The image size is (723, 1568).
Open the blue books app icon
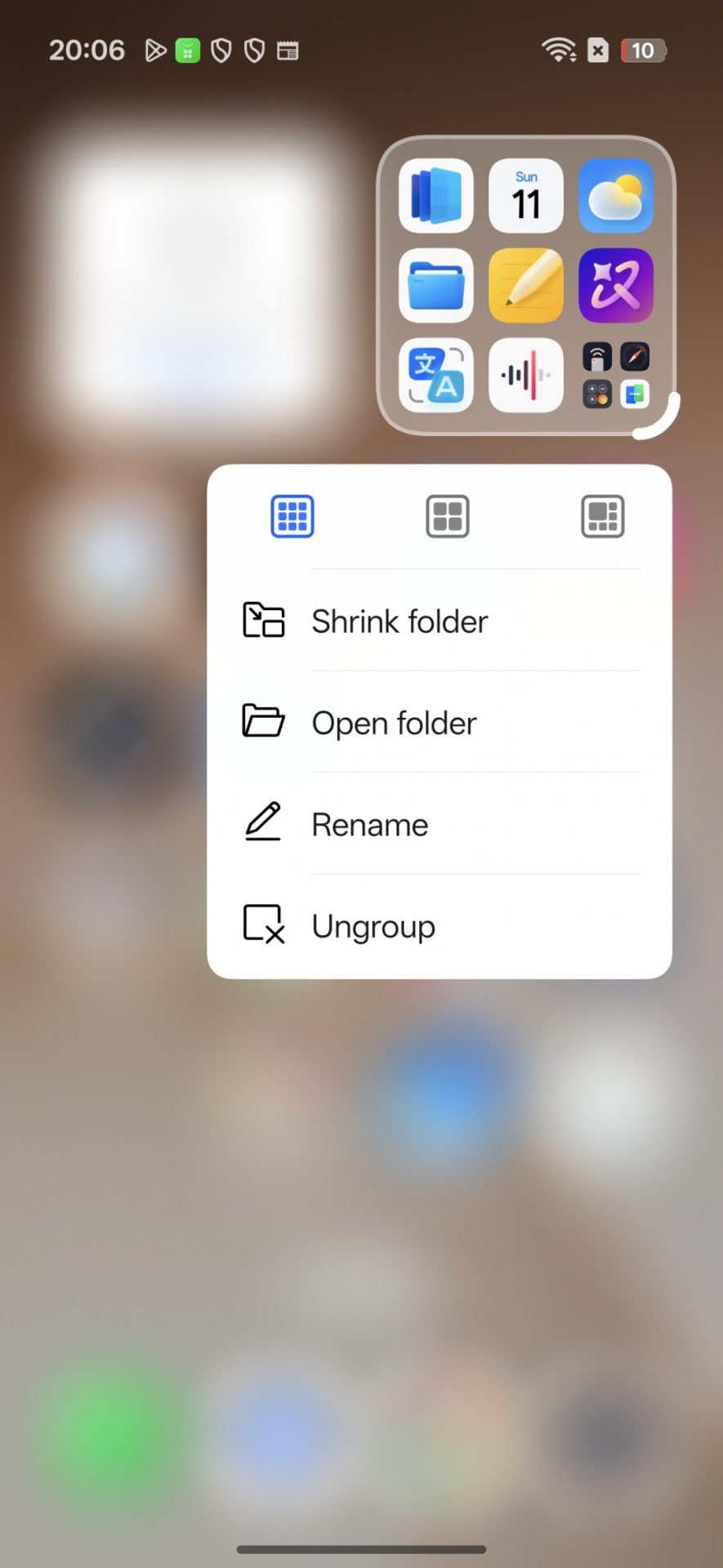click(x=436, y=196)
